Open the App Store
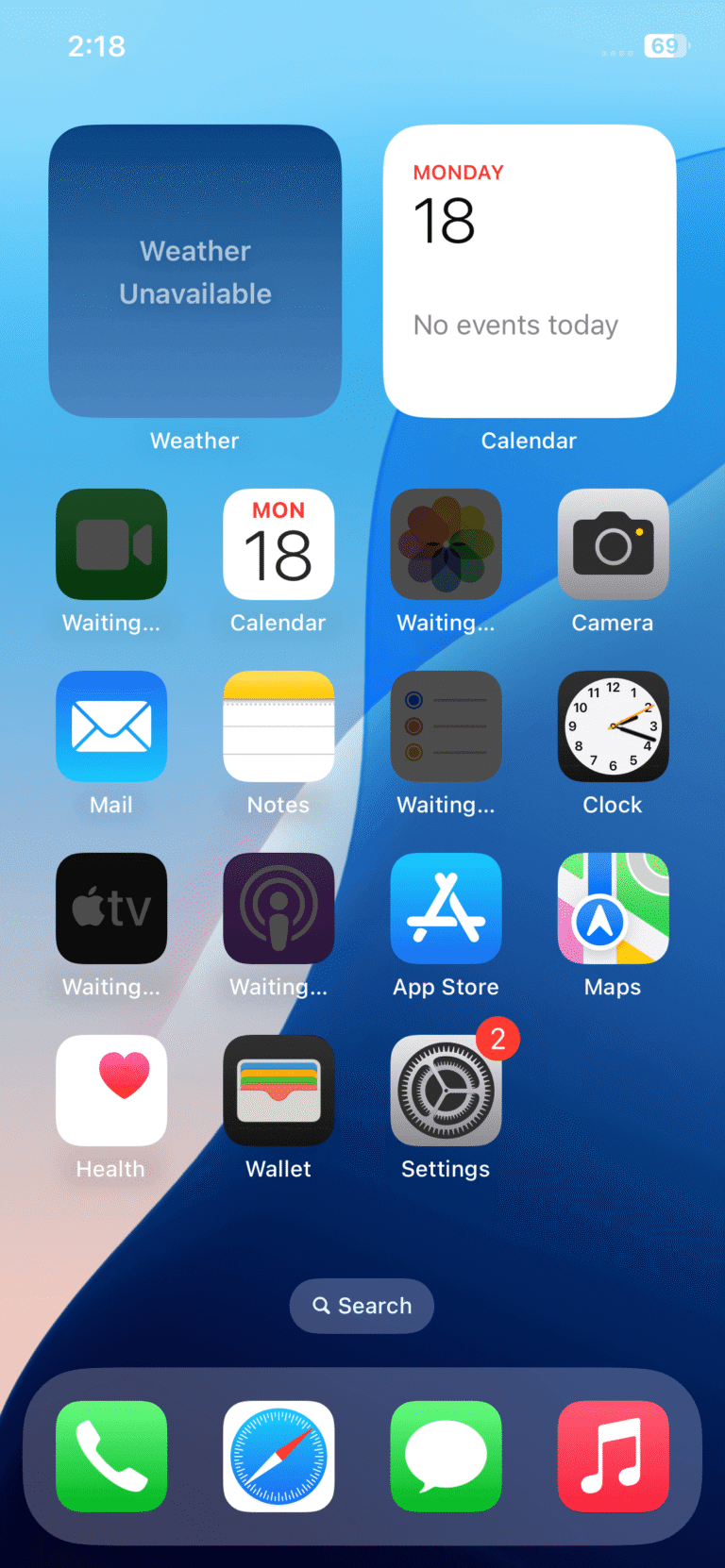725x1568 pixels. (446, 909)
